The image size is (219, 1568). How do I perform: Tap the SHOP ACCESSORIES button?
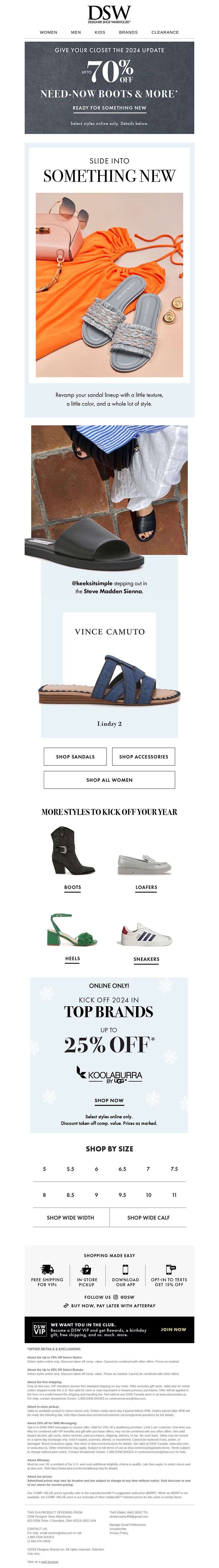[x=143, y=756]
